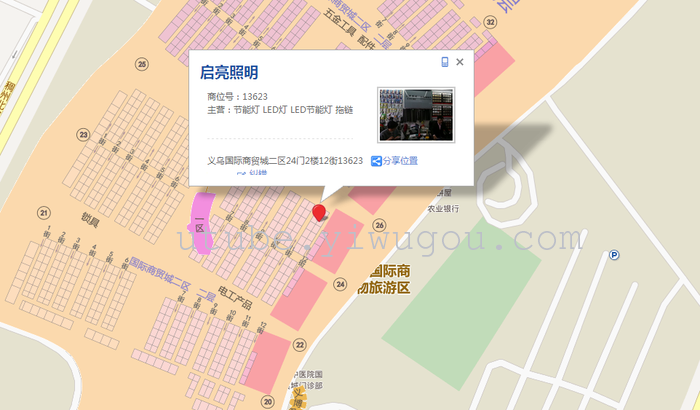Tap the 分享位置 share link
This screenshot has width=700, height=410.
click(x=394, y=161)
